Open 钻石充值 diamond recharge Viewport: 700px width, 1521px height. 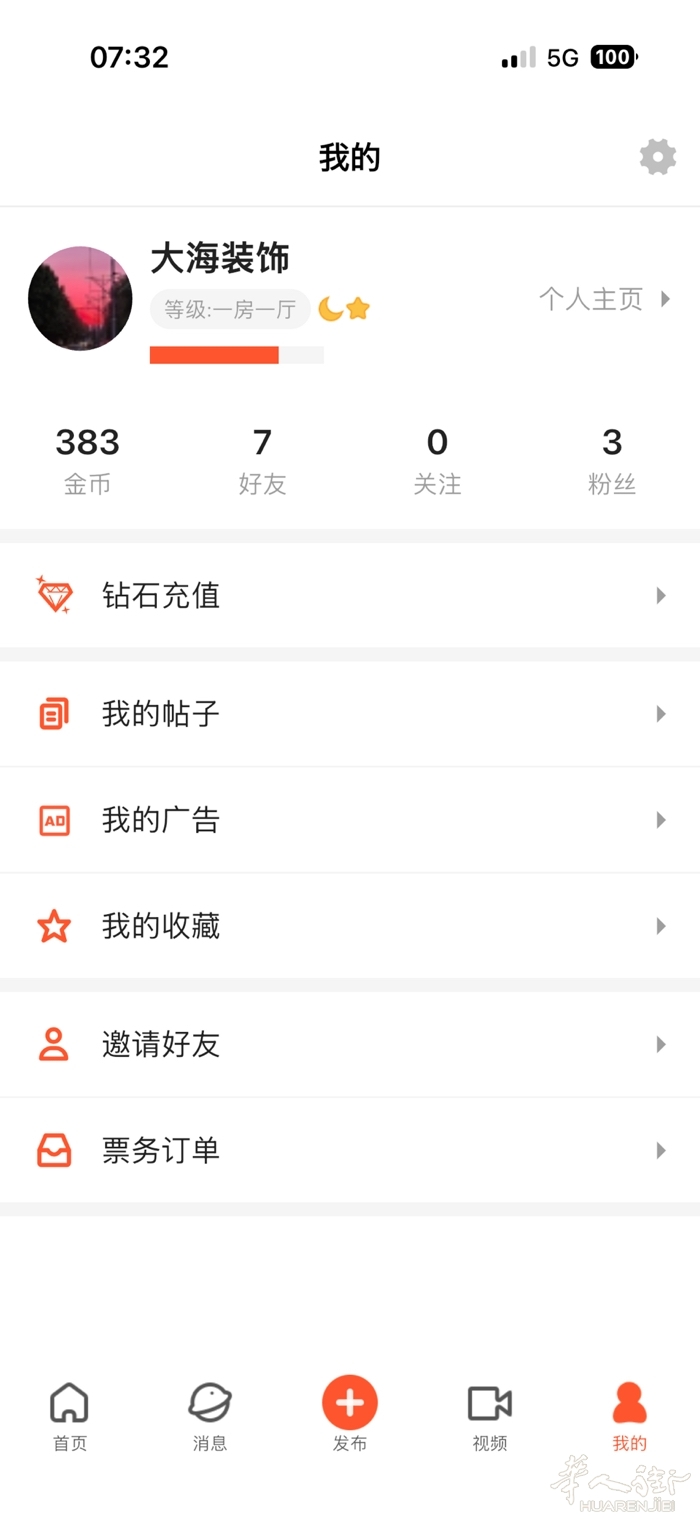point(350,596)
